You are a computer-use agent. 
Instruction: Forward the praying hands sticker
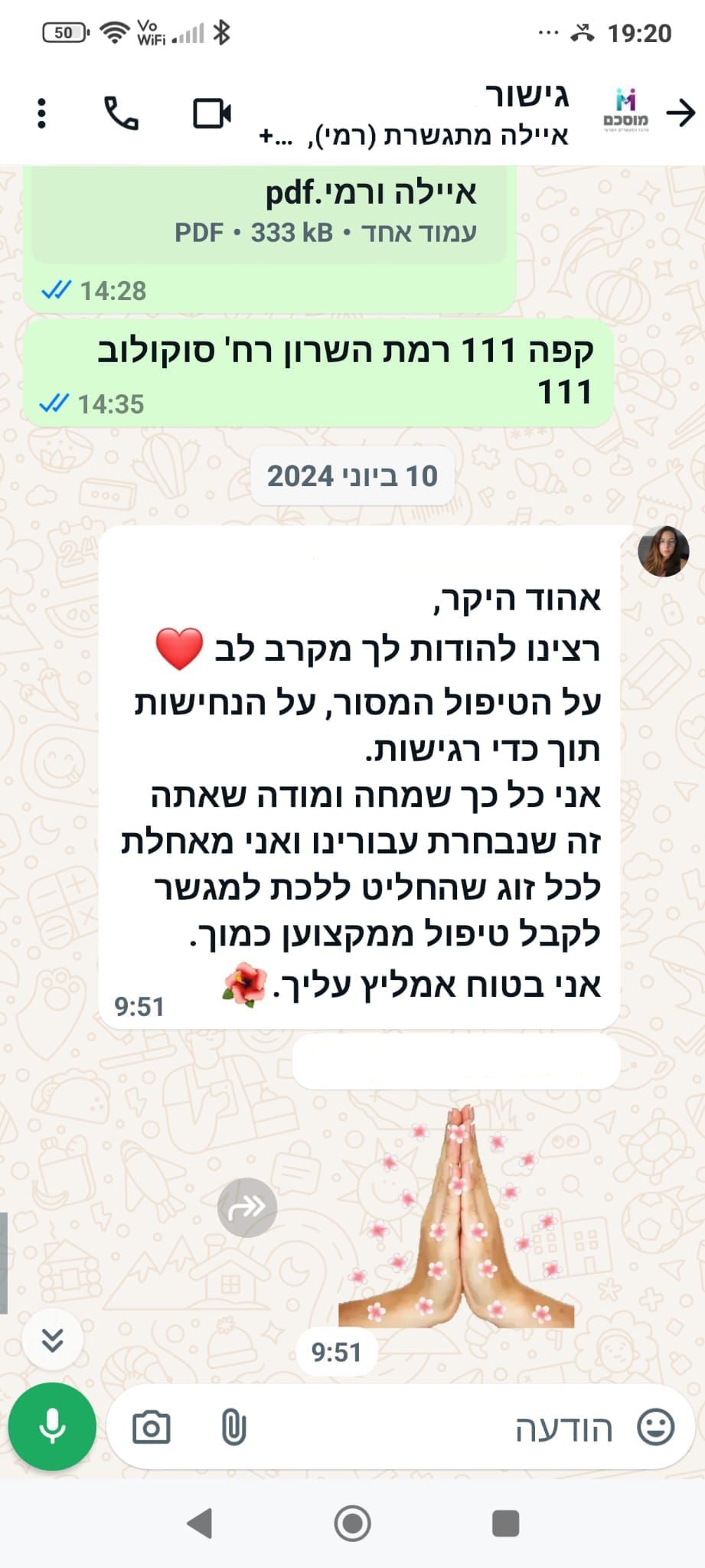[247, 1207]
